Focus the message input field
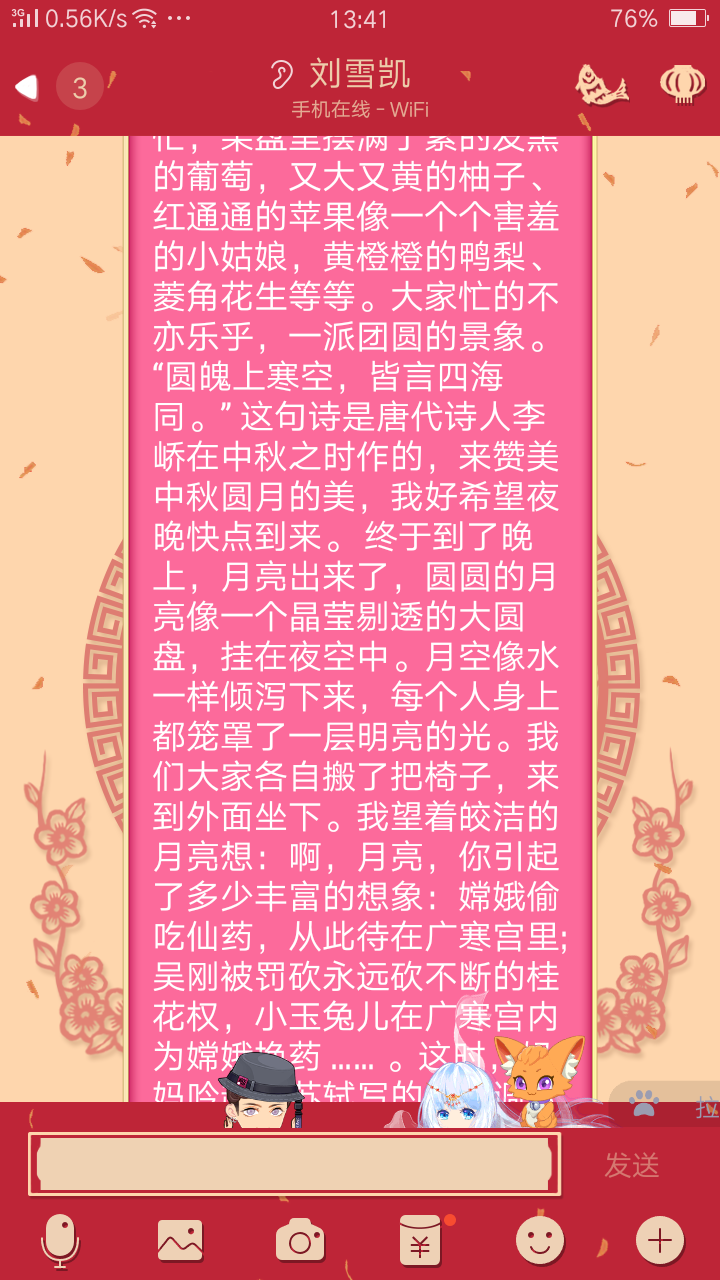Viewport: 720px width, 1280px height. point(294,1164)
